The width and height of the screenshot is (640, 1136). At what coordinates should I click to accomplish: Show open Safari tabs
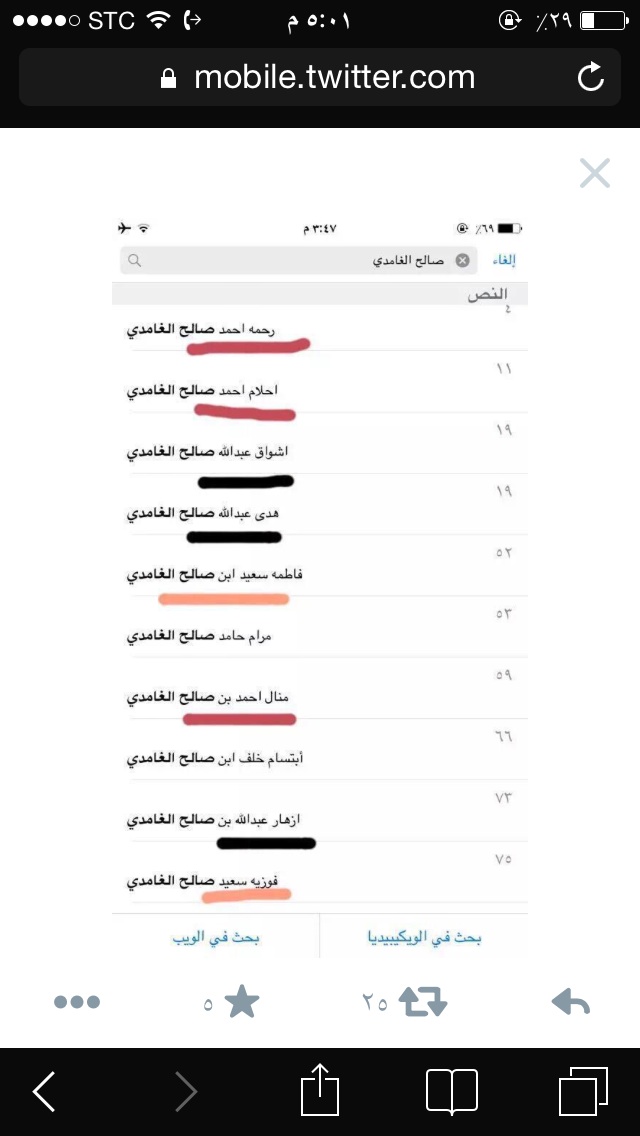583,1090
